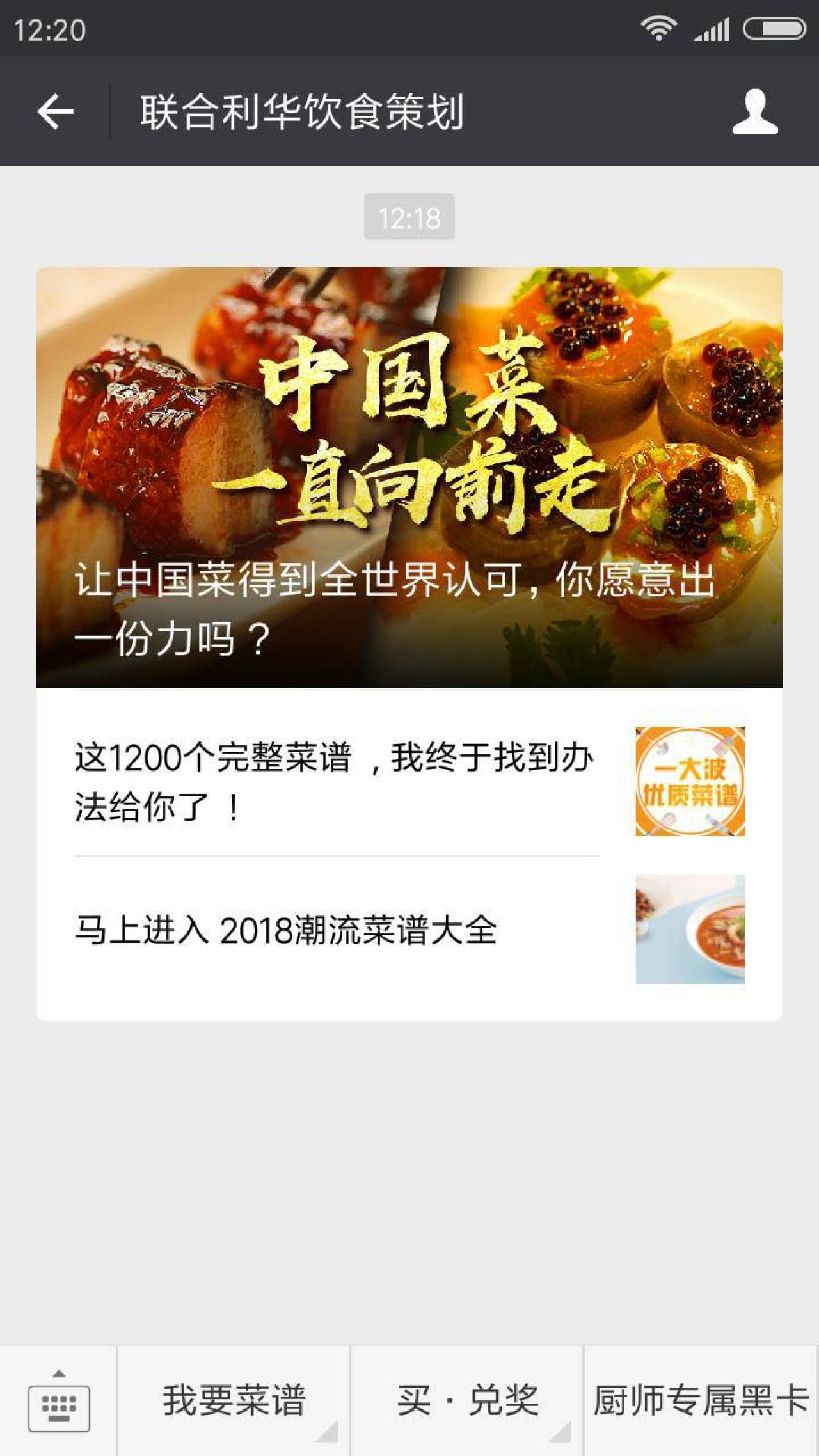The width and height of the screenshot is (819, 1456).
Task: Go back from 联合利华饮食策划 chat
Action: [x=56, y=112]
